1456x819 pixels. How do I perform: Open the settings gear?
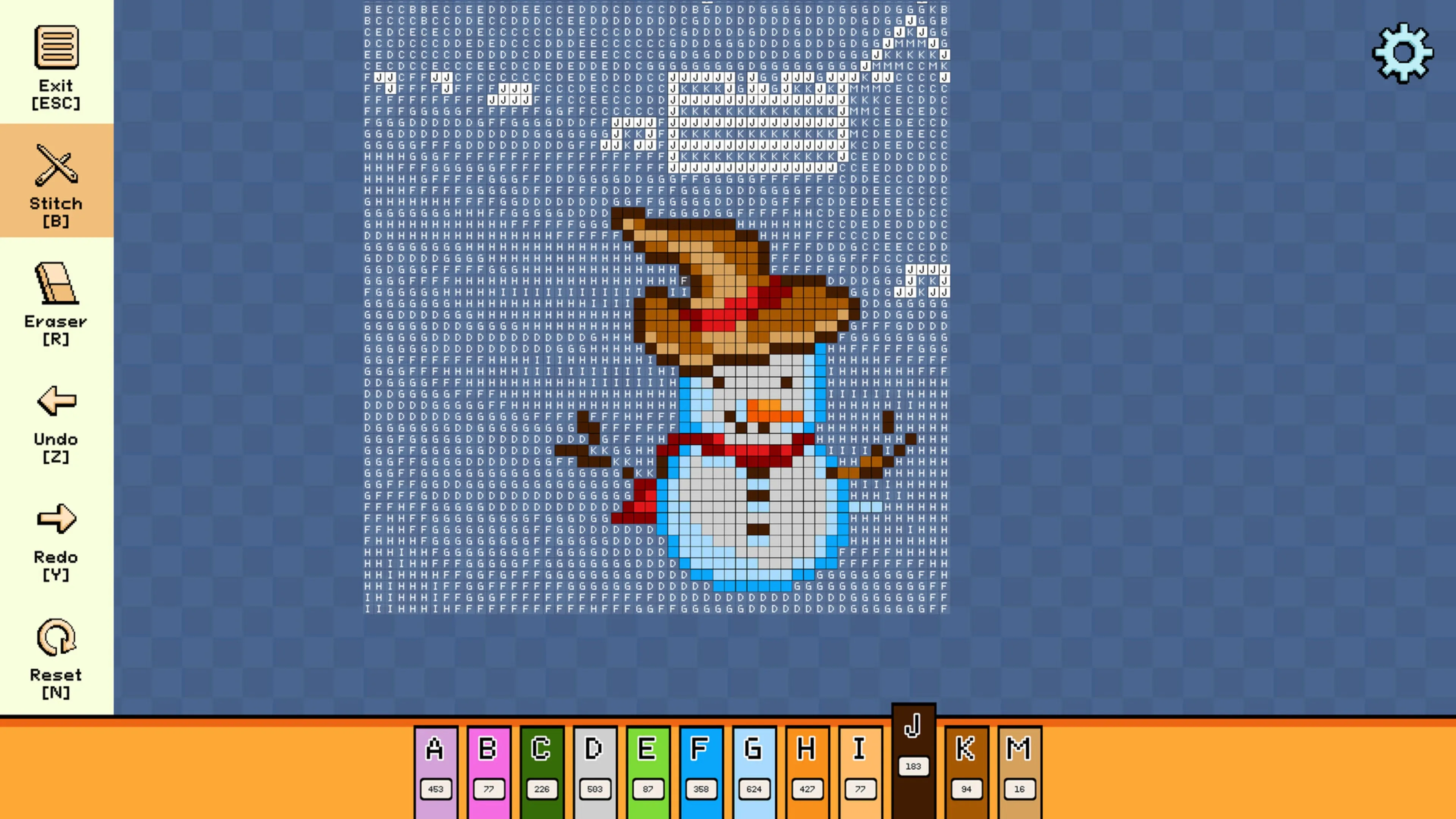tap(1402, 53)
